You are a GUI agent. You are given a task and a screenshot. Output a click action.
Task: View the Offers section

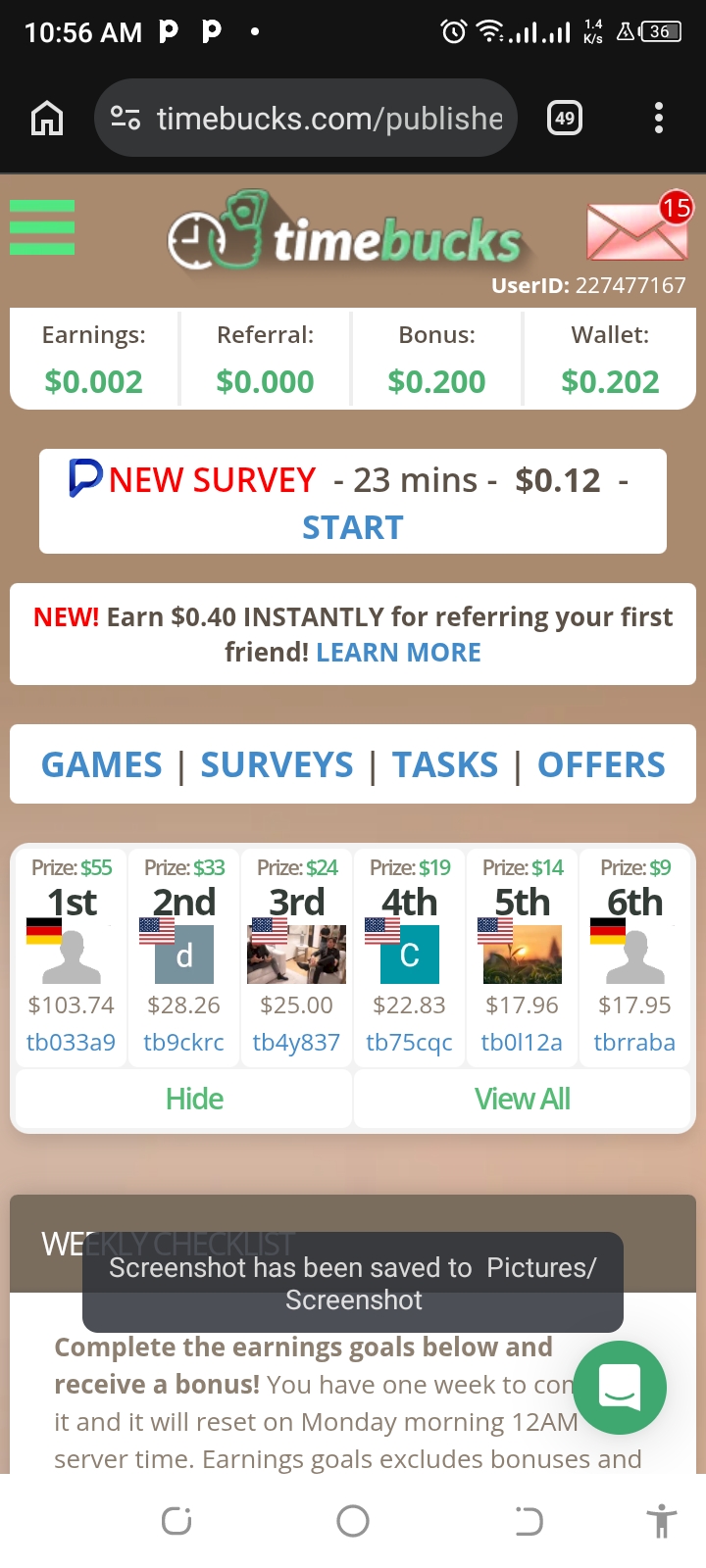point(601,764)
